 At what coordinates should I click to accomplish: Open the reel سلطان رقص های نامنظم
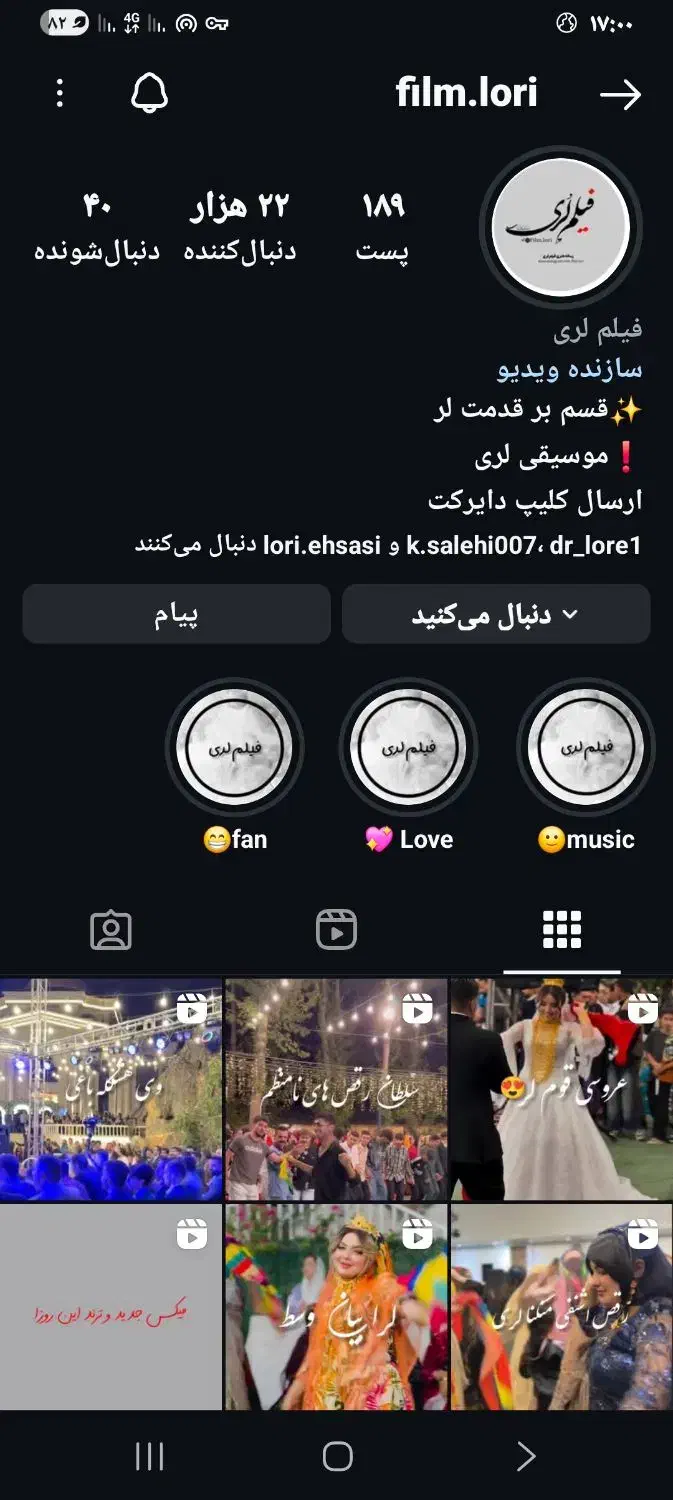click(336, 1090)
